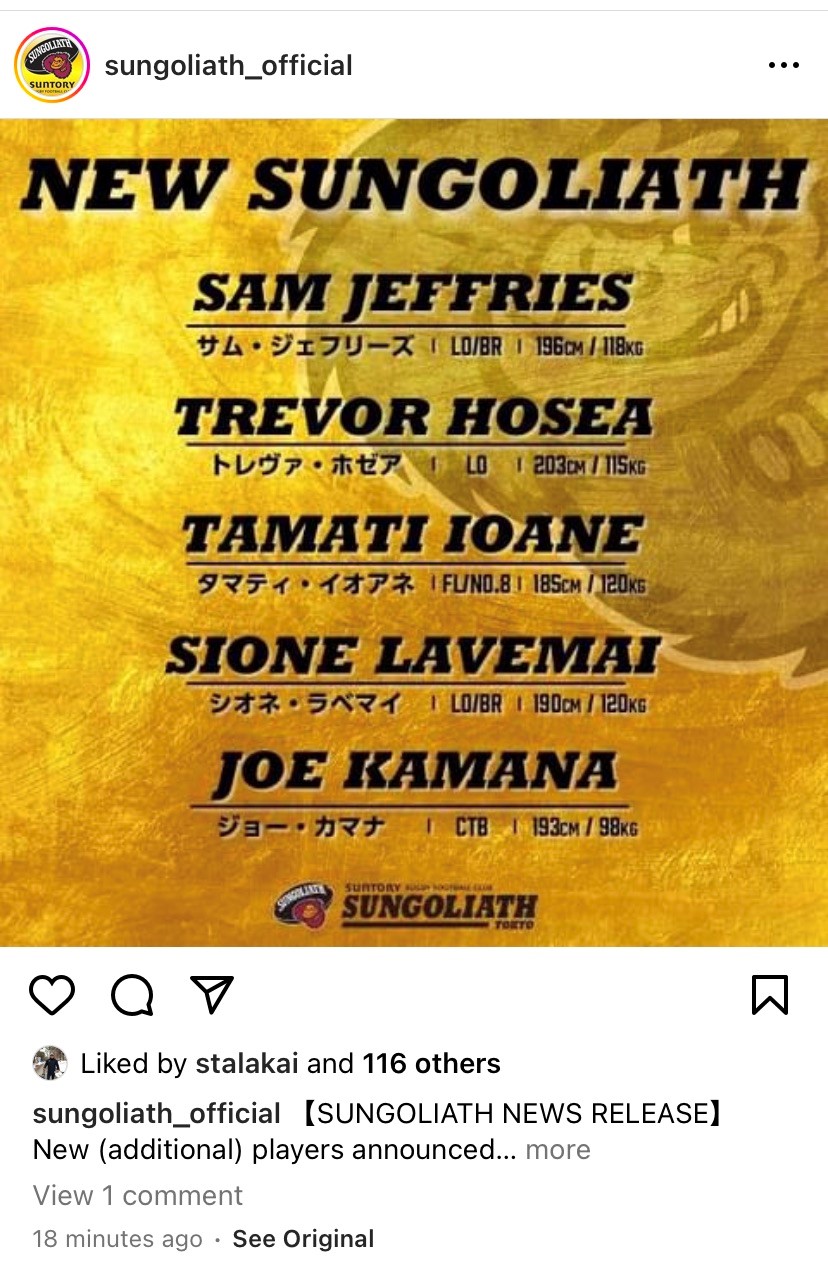Open comments via the speech bubble icon
The width and height of the screenshot is (828, 1283).
click(132, 995)
